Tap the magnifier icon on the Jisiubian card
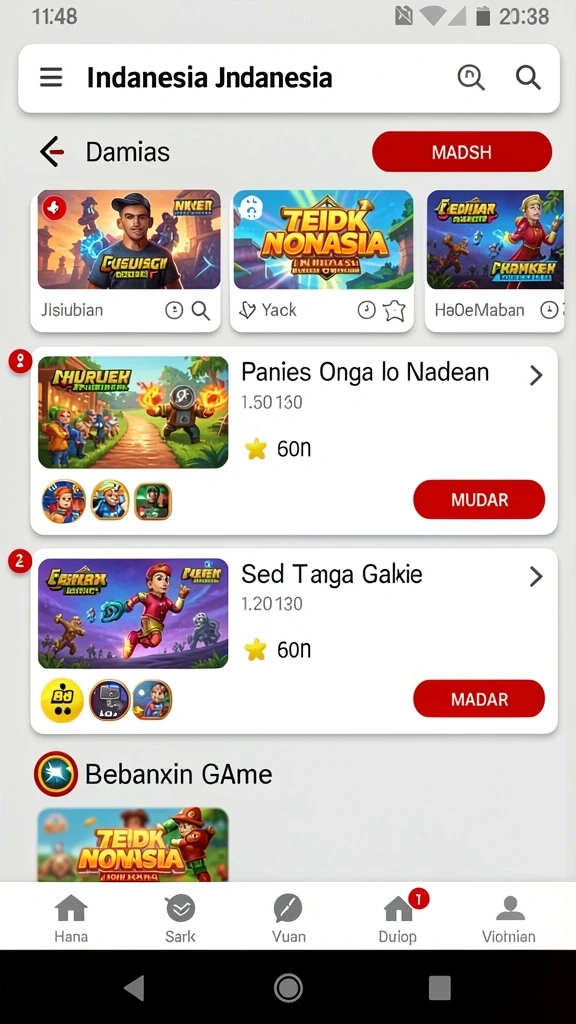 coord(200,311)
